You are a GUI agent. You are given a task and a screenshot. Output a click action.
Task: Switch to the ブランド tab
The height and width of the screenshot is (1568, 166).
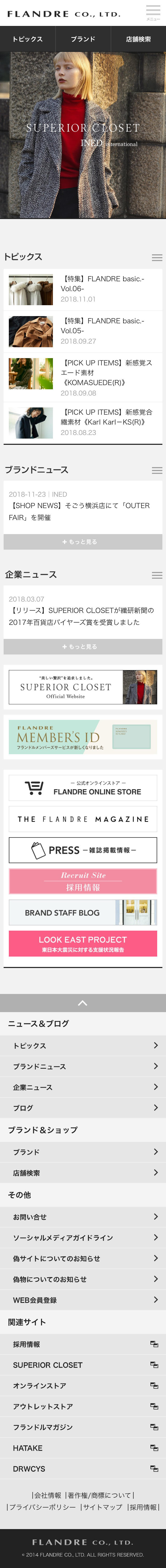tap(83, 39)
